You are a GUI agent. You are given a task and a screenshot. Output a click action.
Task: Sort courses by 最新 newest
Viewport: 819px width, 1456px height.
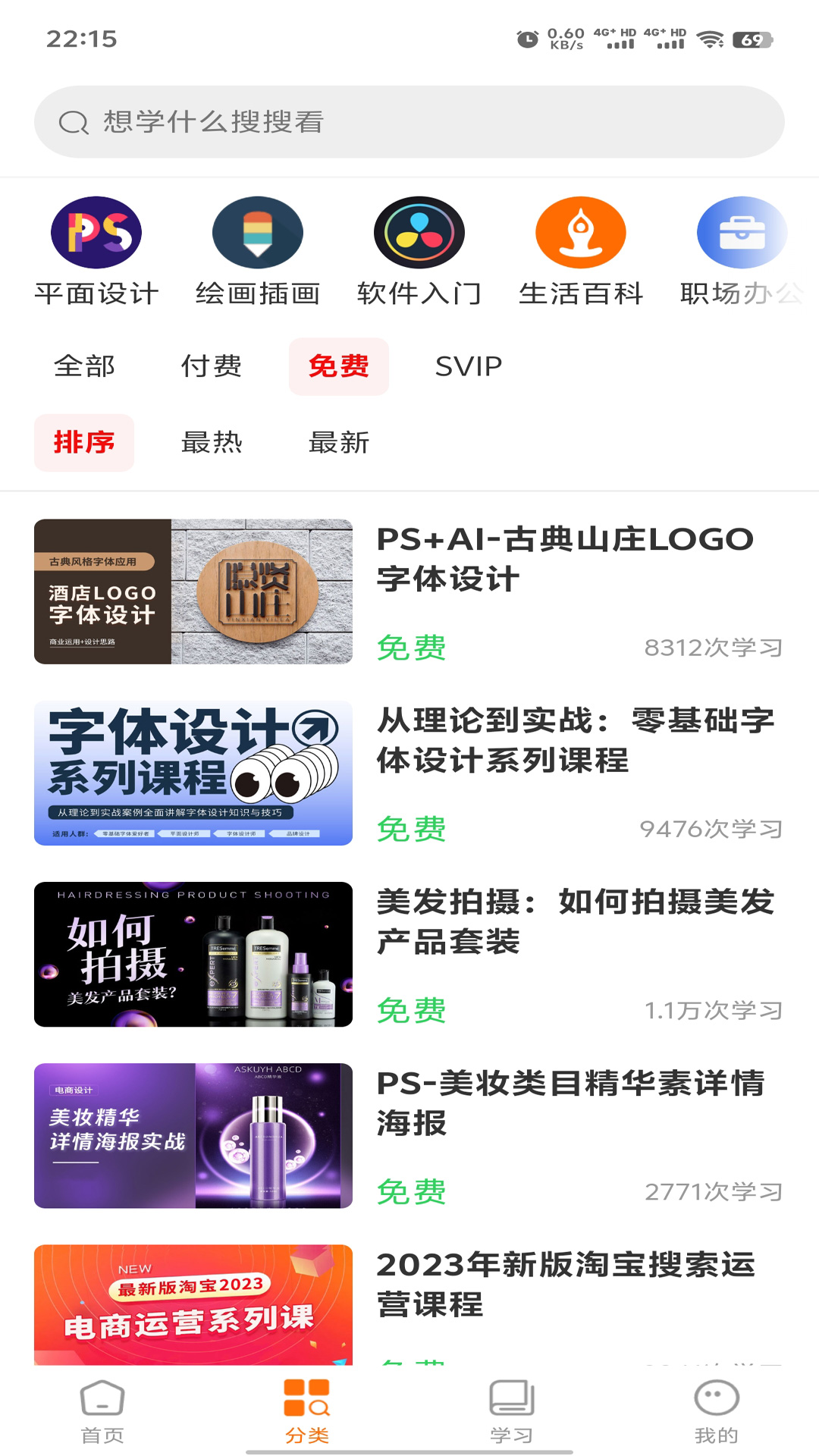339,443
